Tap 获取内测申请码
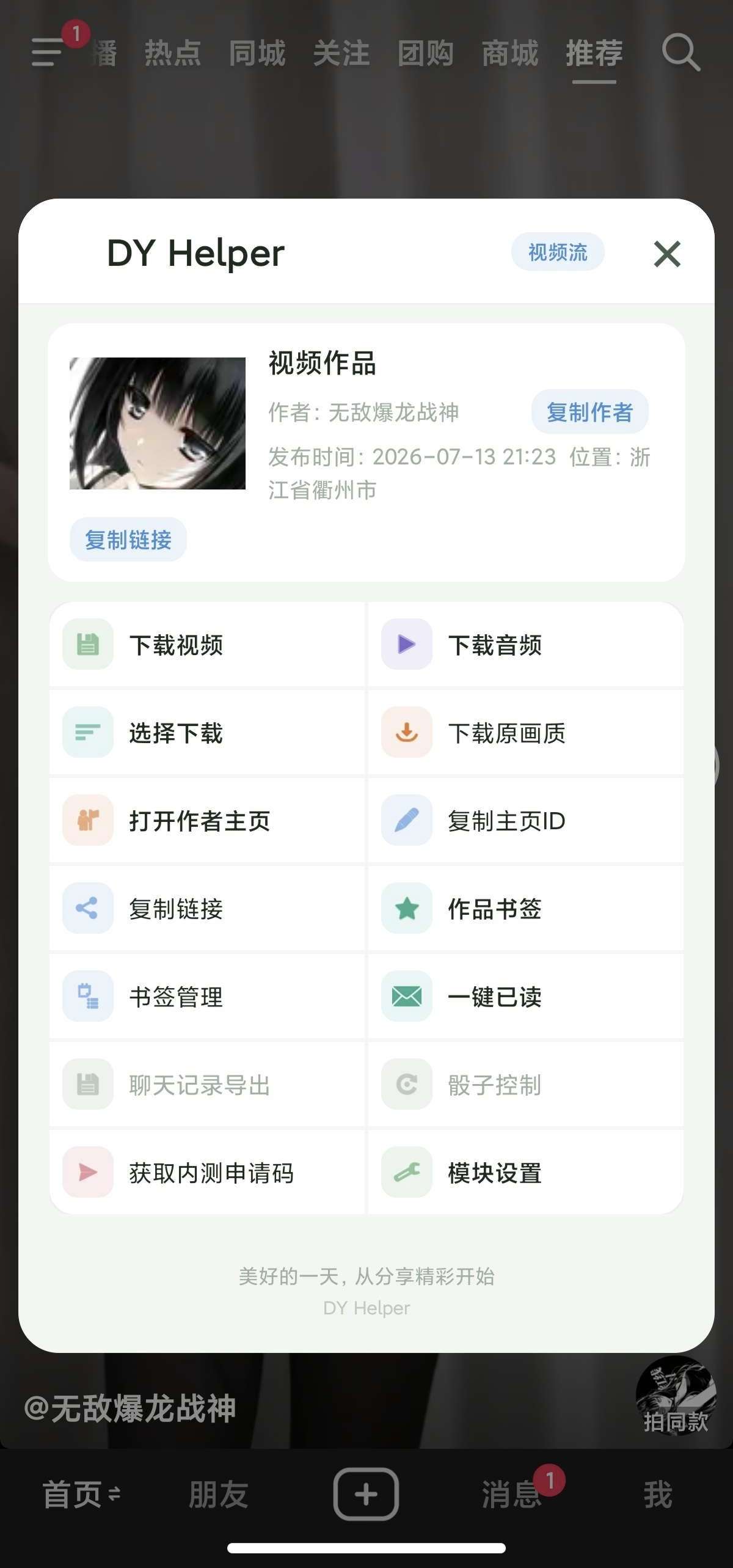 207,1173
